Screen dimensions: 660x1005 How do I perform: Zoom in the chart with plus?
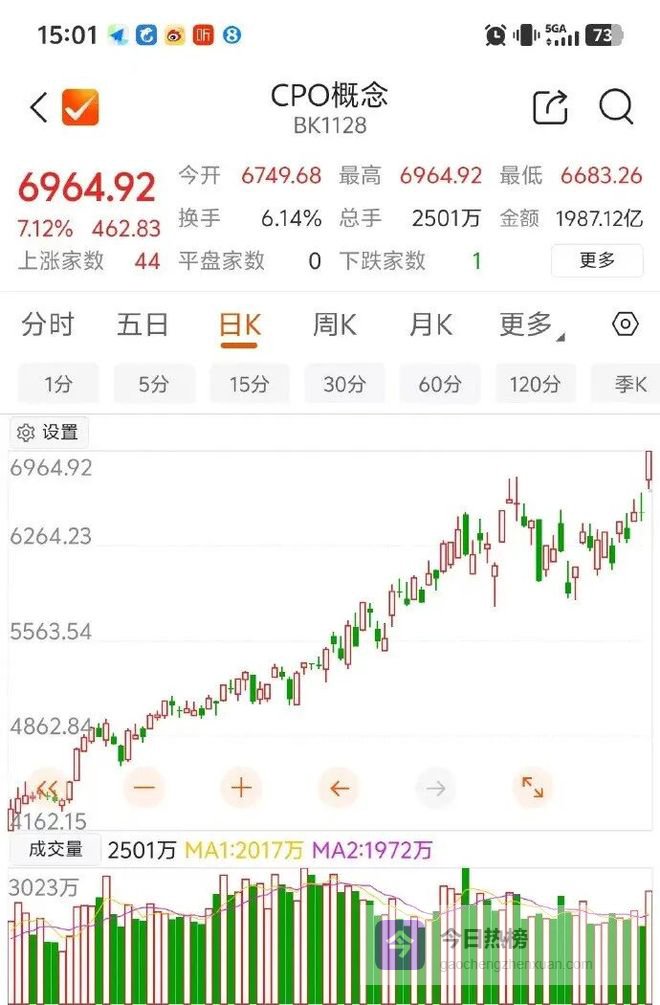(241, 787)
